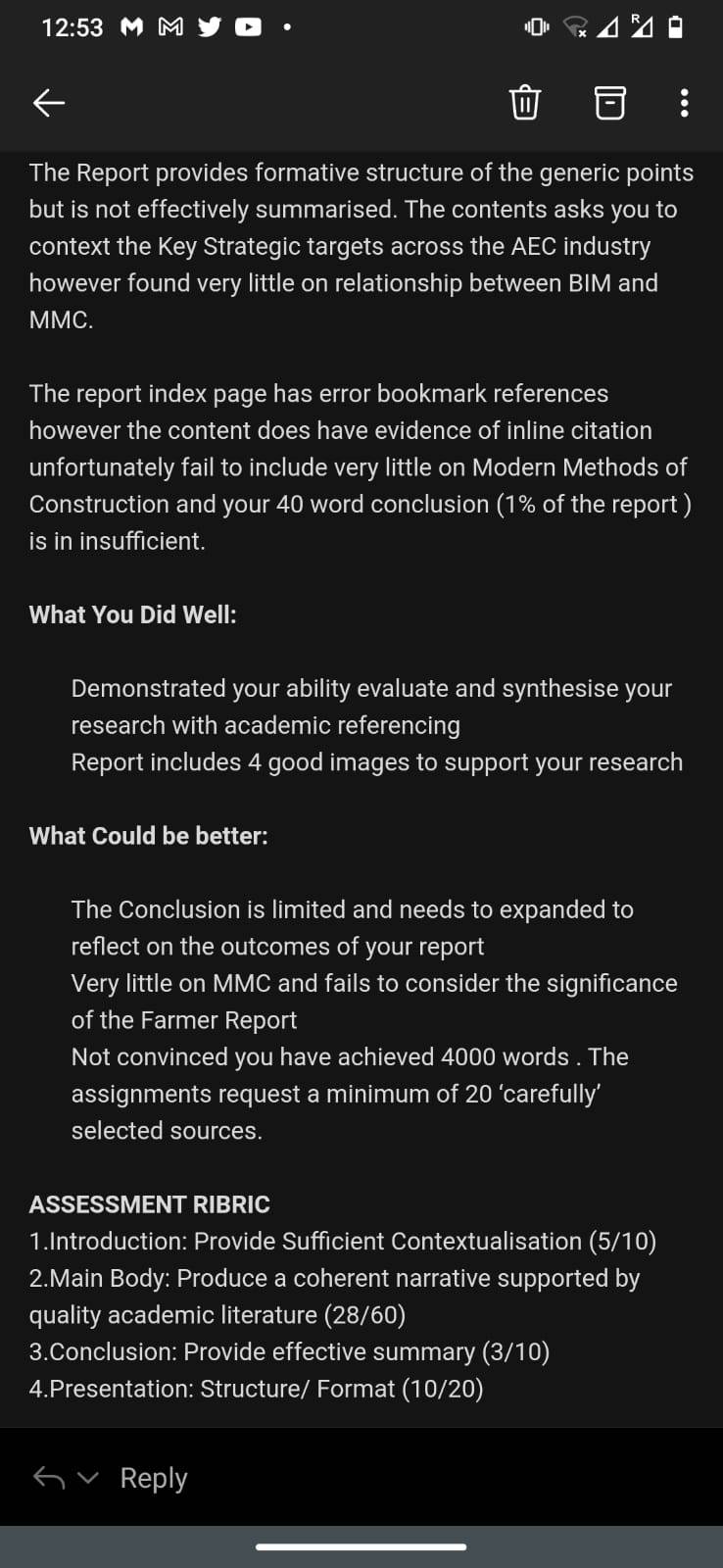Tap Reply to respond to the email
The height and width of the screenshot is (1568, 723).
click(154, 1478)
